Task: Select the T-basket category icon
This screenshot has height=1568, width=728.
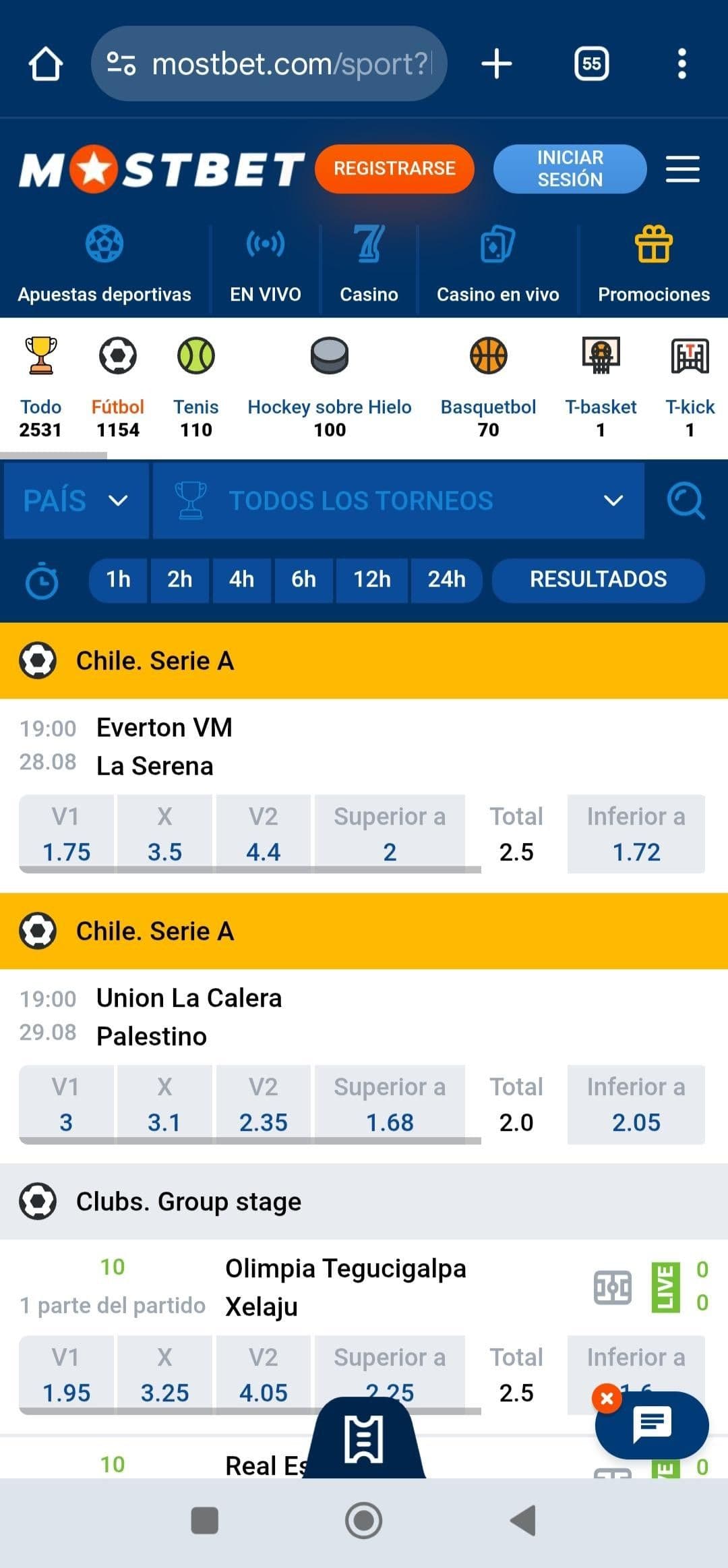Action: 601,355
